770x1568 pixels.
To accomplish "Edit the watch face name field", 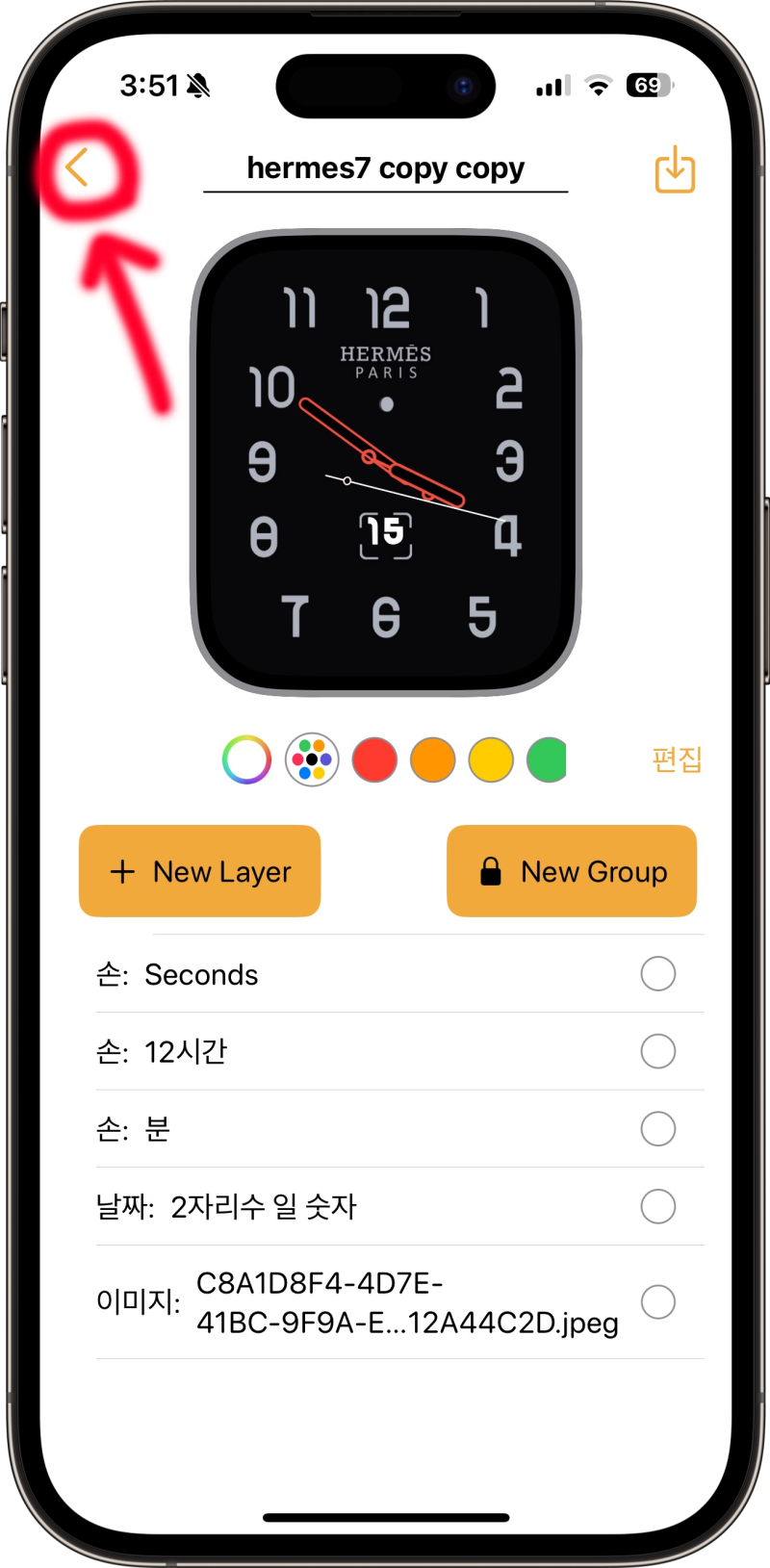I will (385, 168).
